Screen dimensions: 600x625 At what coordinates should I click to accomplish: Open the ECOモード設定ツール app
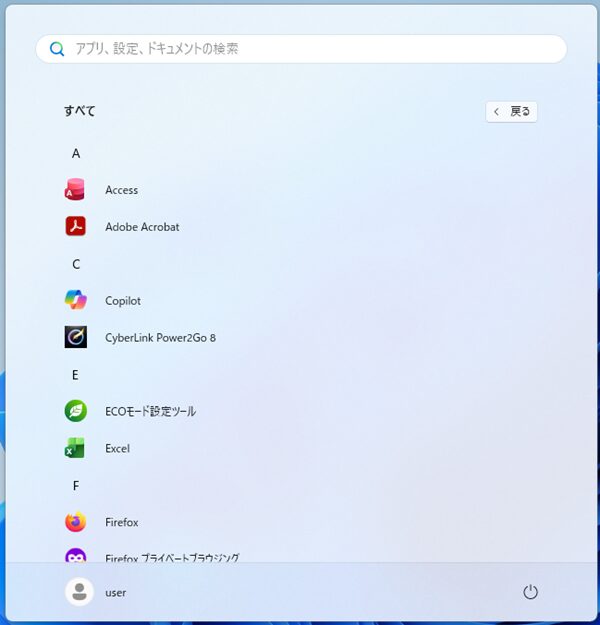pos(150,411)
